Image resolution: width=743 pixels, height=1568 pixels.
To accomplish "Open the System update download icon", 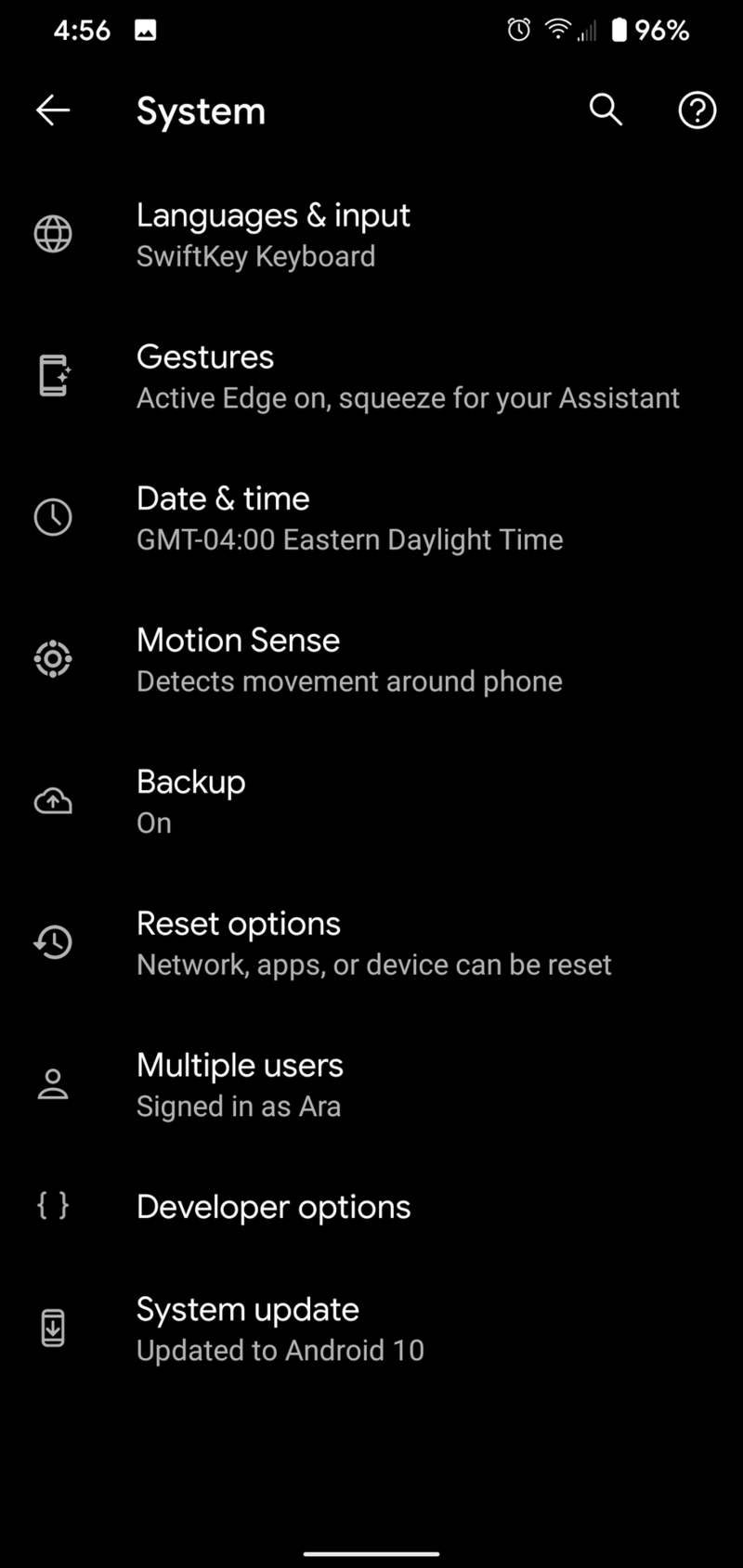I will pos(53,1328).
